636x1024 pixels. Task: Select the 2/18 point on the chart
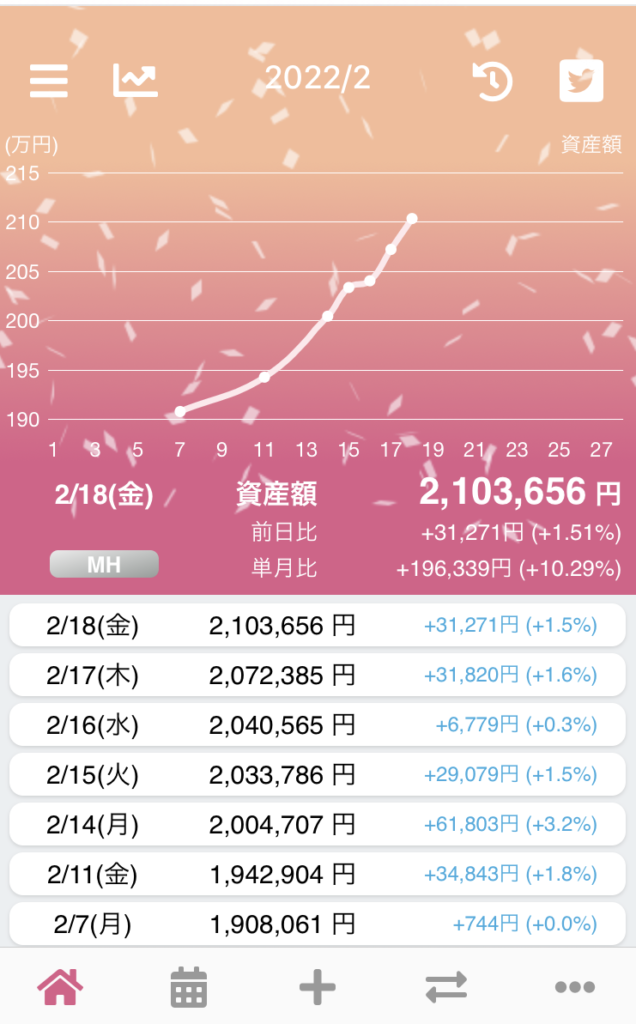411,219
